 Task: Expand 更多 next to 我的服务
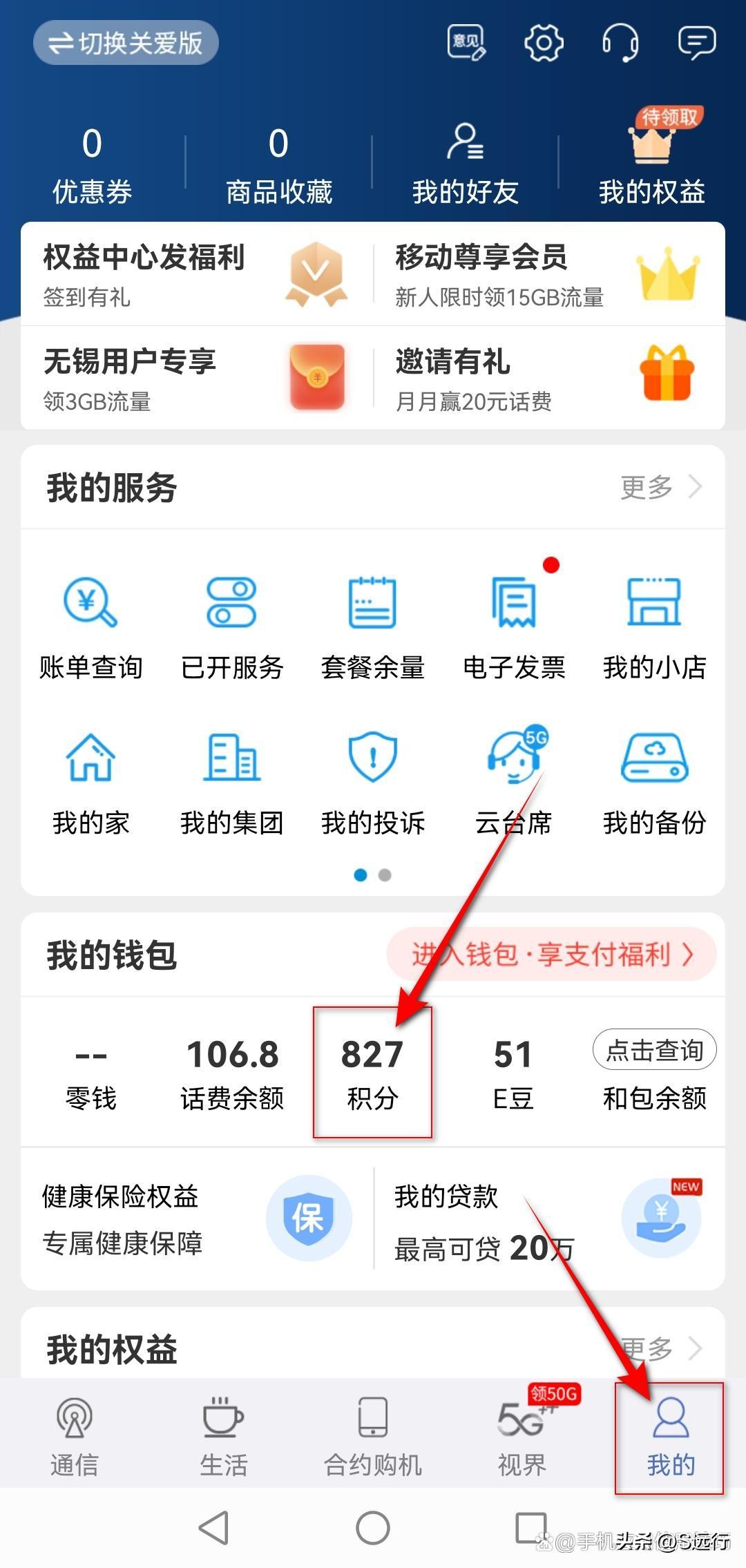(660, 487)
